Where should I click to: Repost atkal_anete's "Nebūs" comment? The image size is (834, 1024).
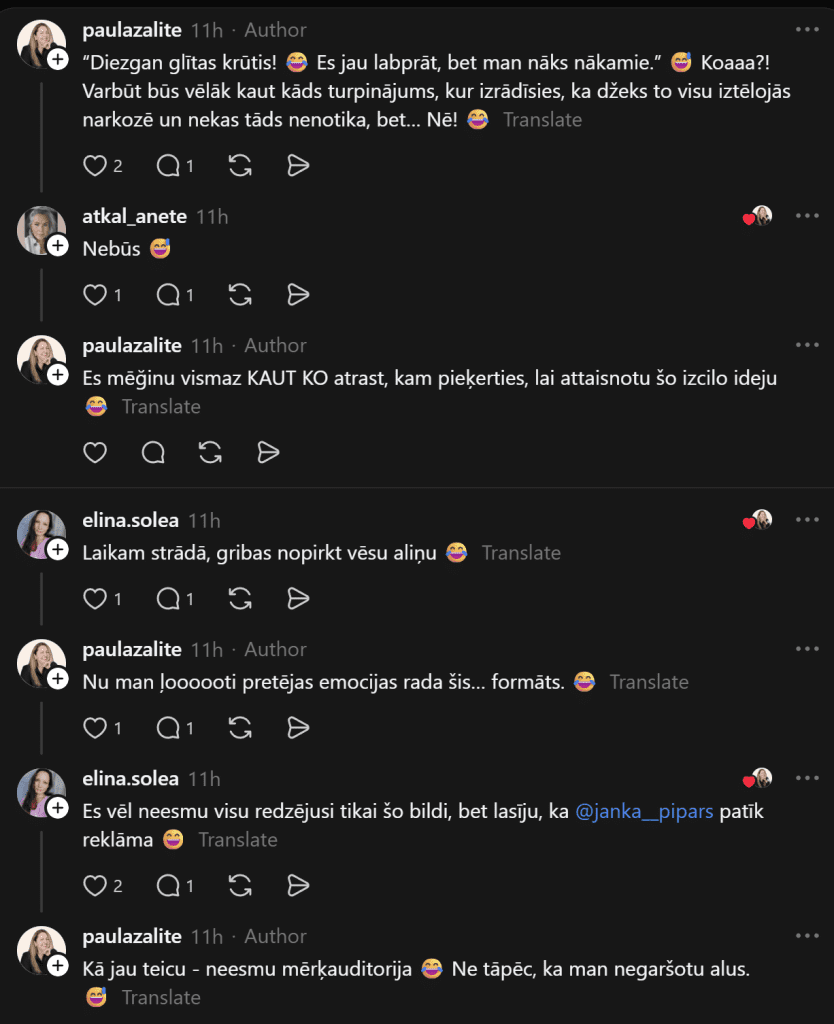(x=239, y=294)
